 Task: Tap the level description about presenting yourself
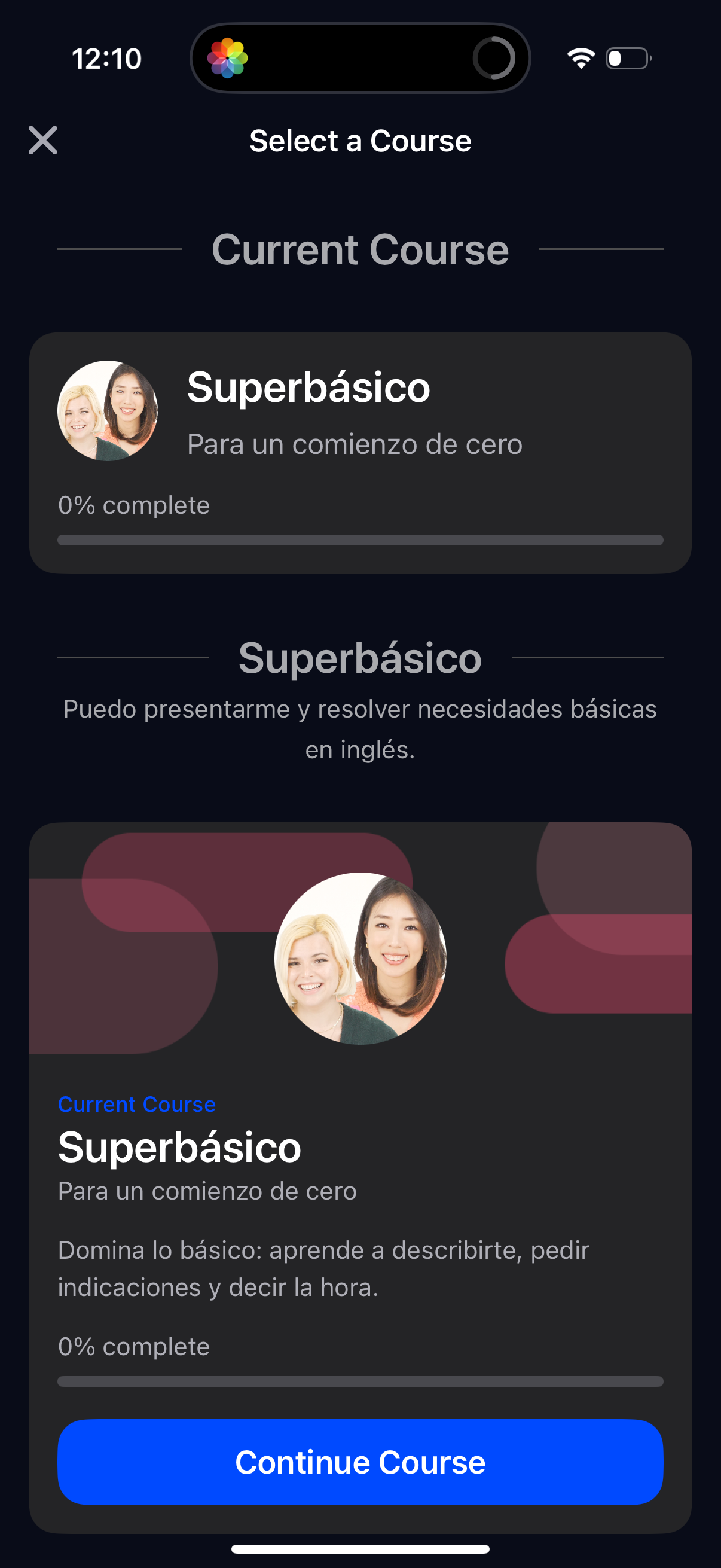pyautogui.click(x=360, y=730)
